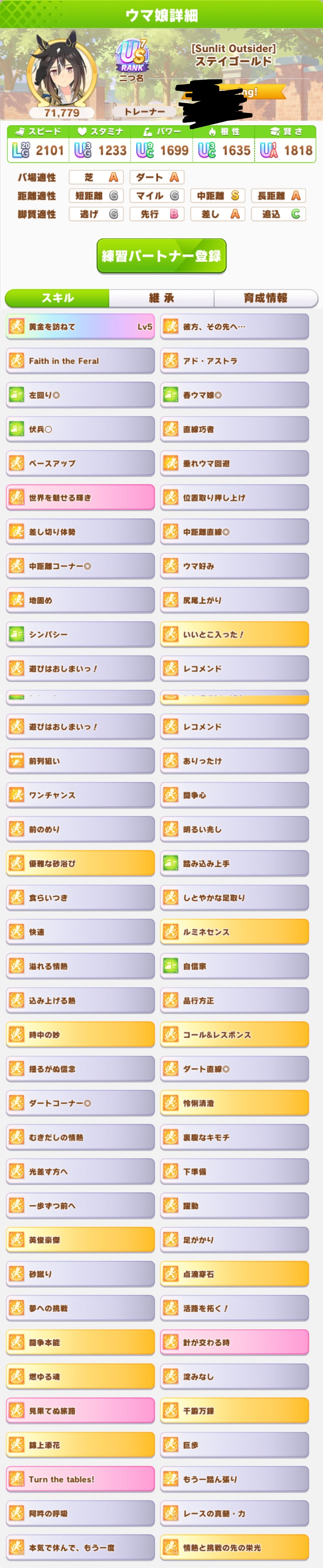Select the 直線巧者 skill
This screenshot has height=1568, width=323.
coord(235,429)
